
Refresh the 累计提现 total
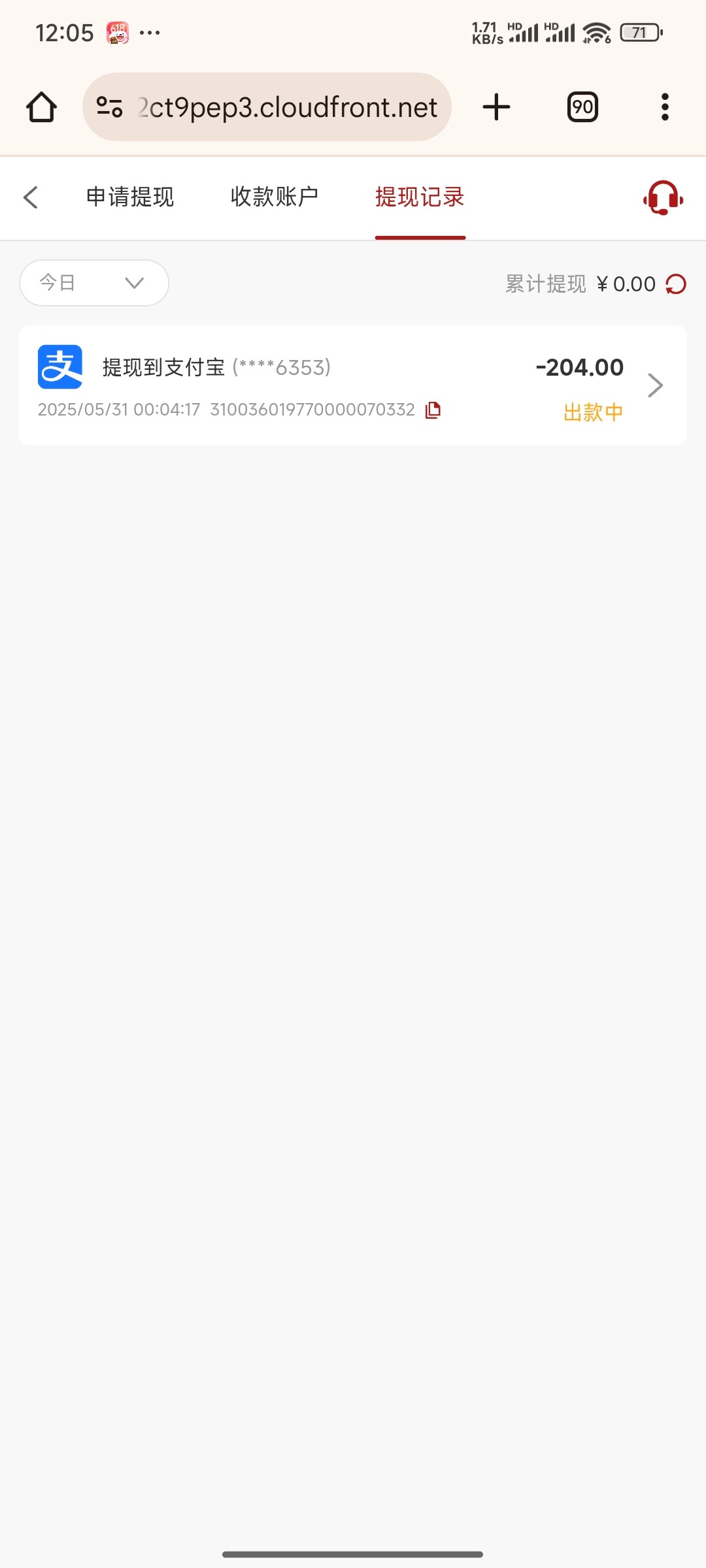click(x=676, y=284)
